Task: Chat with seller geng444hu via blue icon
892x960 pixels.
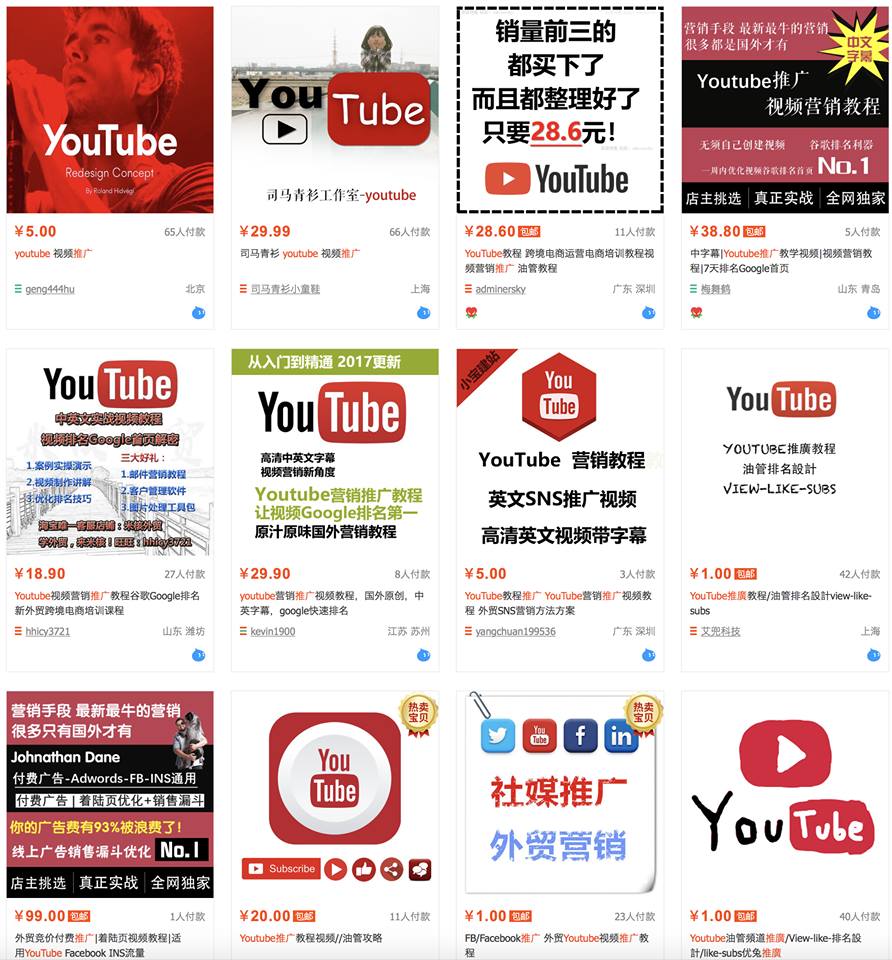Action: click(198, 312)
